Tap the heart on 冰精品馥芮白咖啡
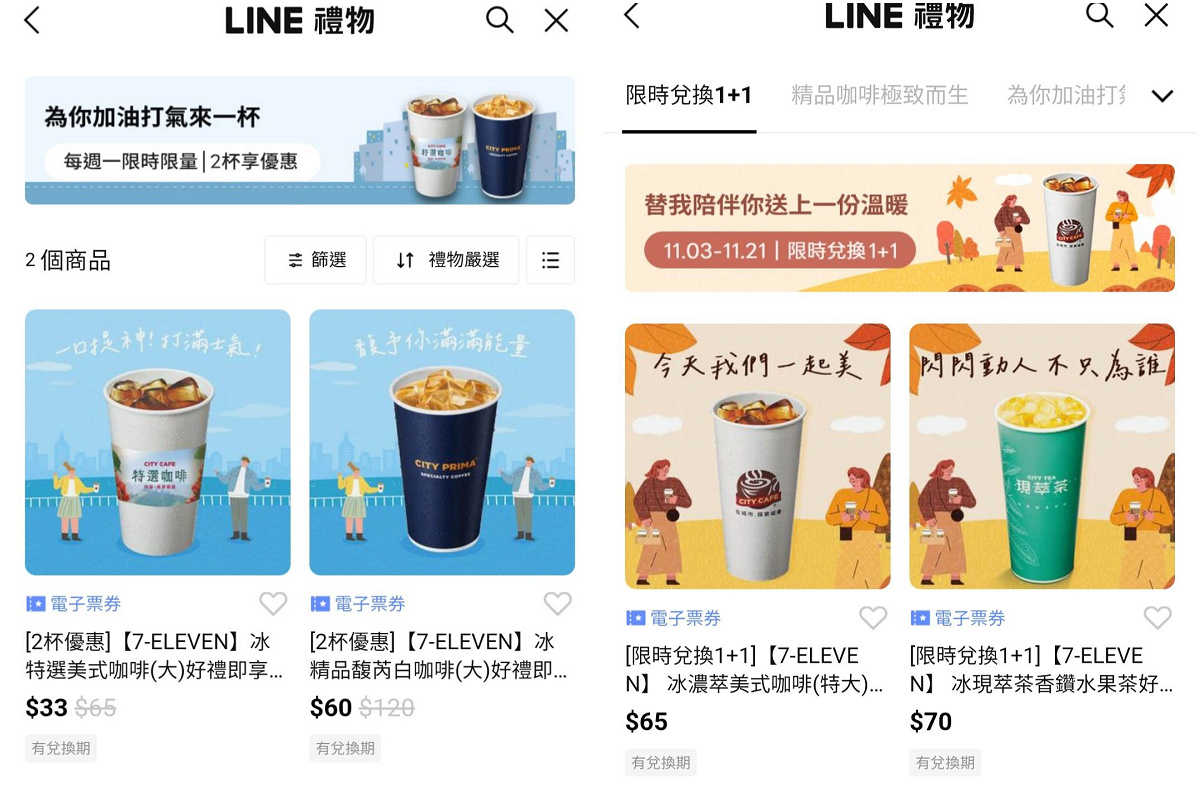This screenshot has height=800, width=1200. [x=557, y=603]
